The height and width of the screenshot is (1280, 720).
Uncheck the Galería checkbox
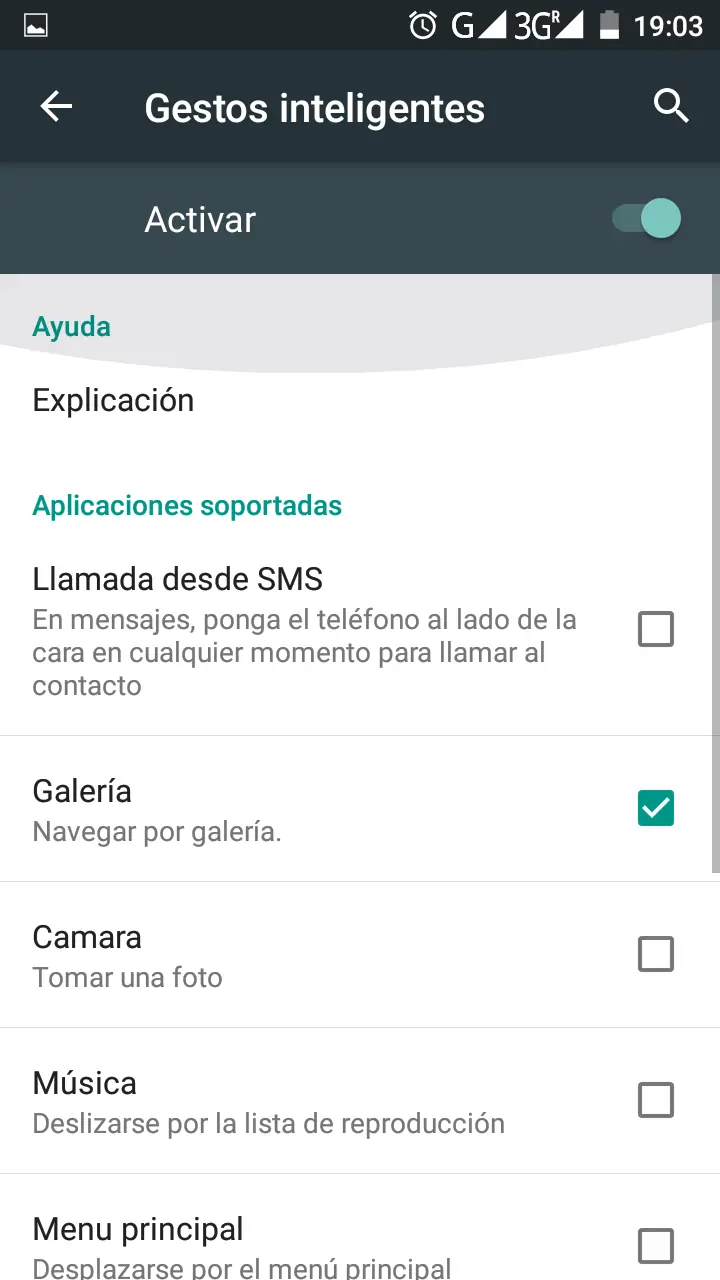point(656,808)
